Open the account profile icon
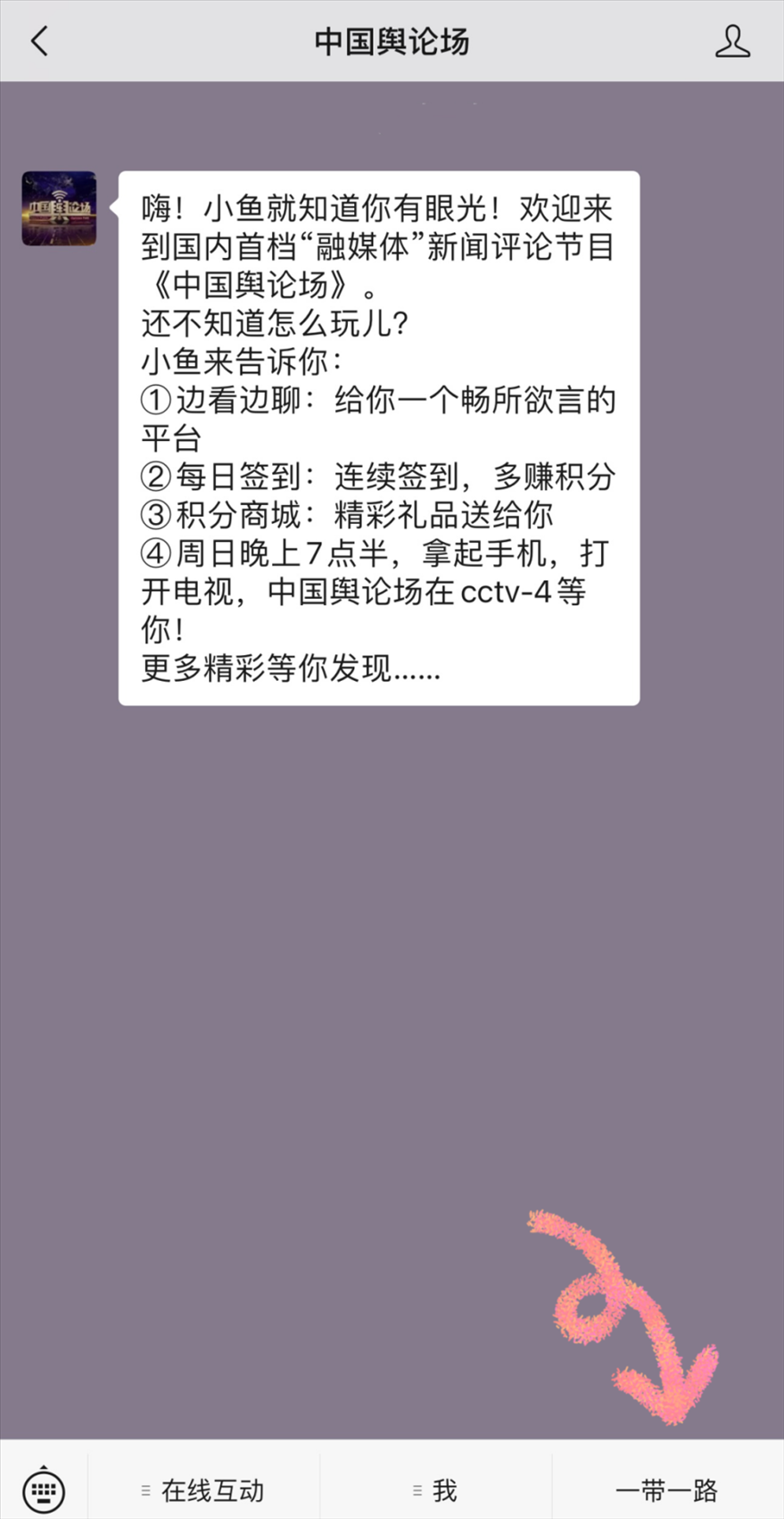This screenshot has height=1519, width=784. coord(732,41)
